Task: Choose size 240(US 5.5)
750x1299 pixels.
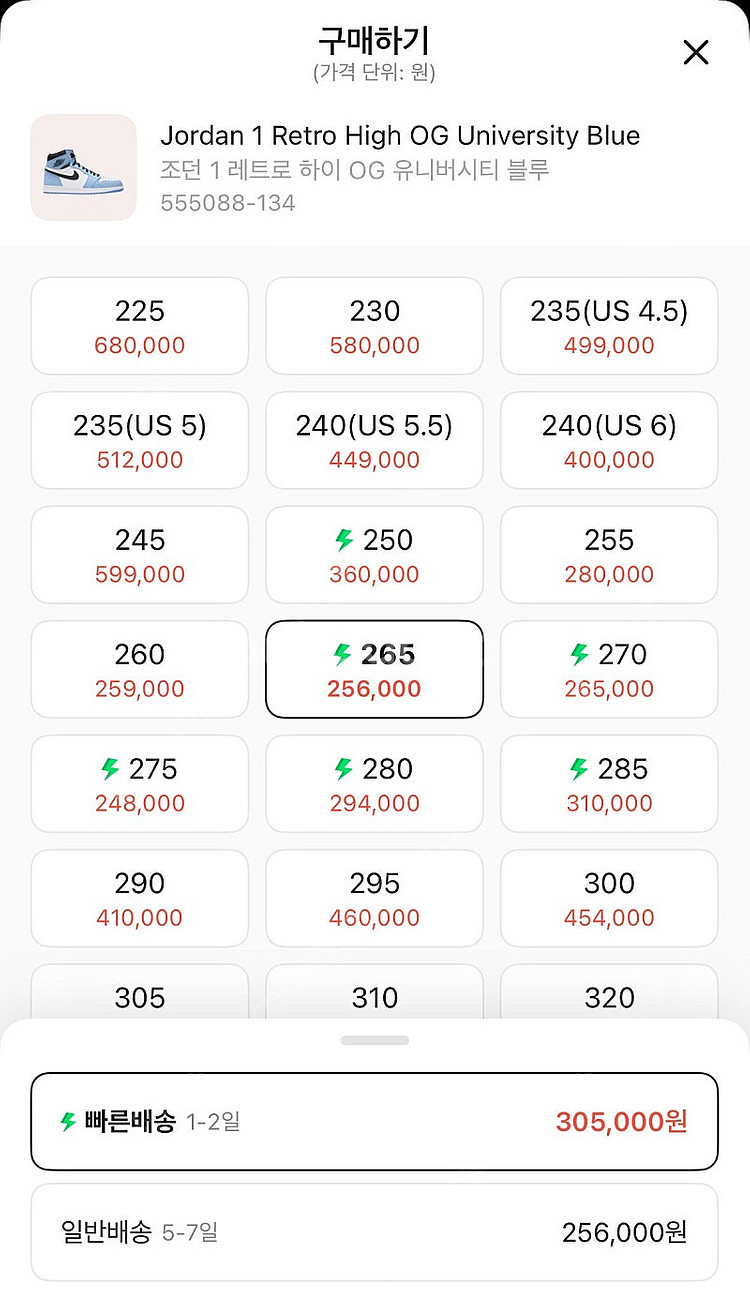Action: 374,440
